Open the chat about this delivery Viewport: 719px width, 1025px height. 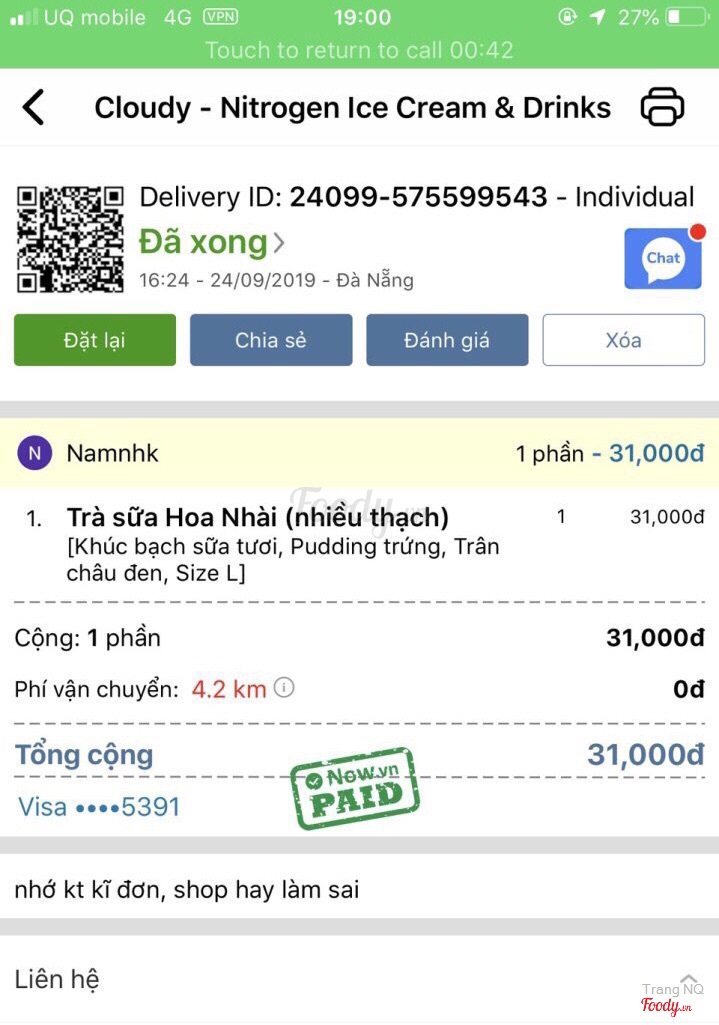pos(663,258)
